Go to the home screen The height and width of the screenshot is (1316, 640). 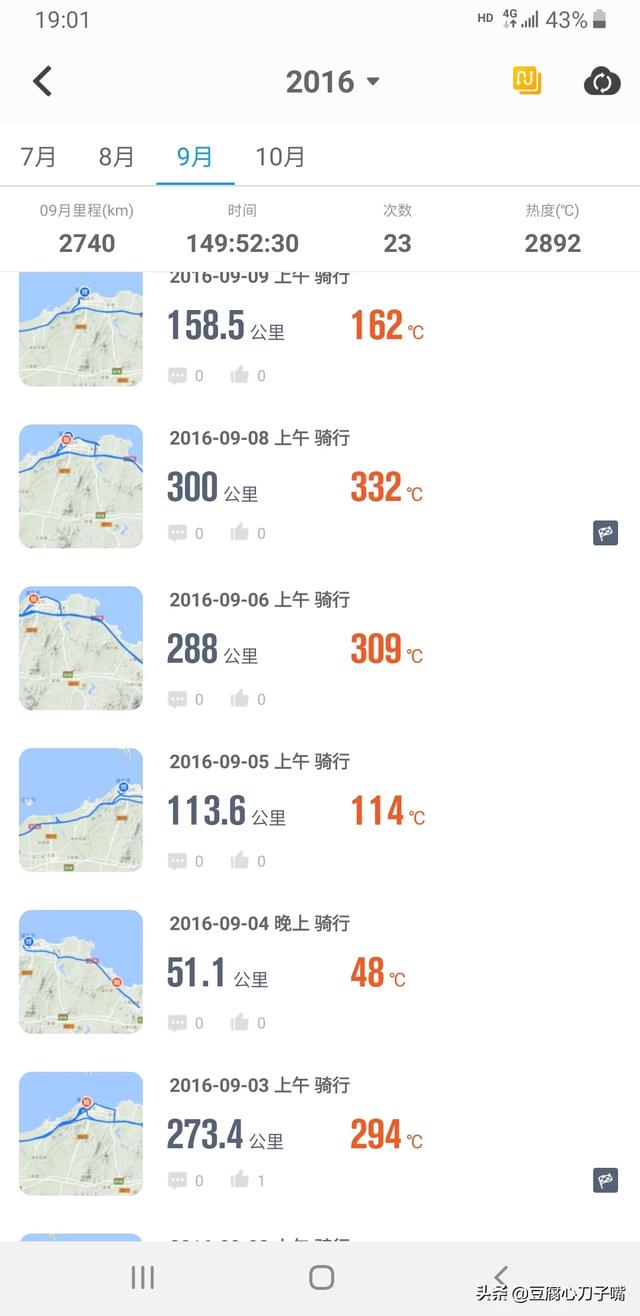click(x=321, y=1277)
